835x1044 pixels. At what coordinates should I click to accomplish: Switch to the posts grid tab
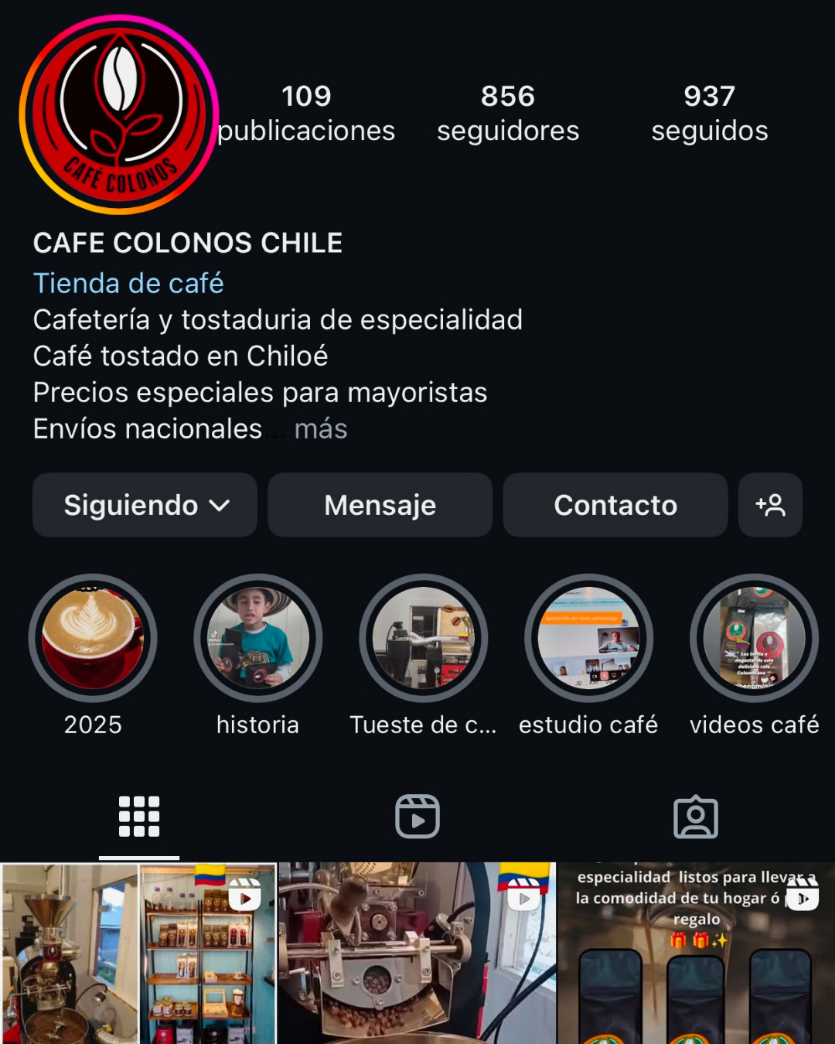tap(139, 817)
